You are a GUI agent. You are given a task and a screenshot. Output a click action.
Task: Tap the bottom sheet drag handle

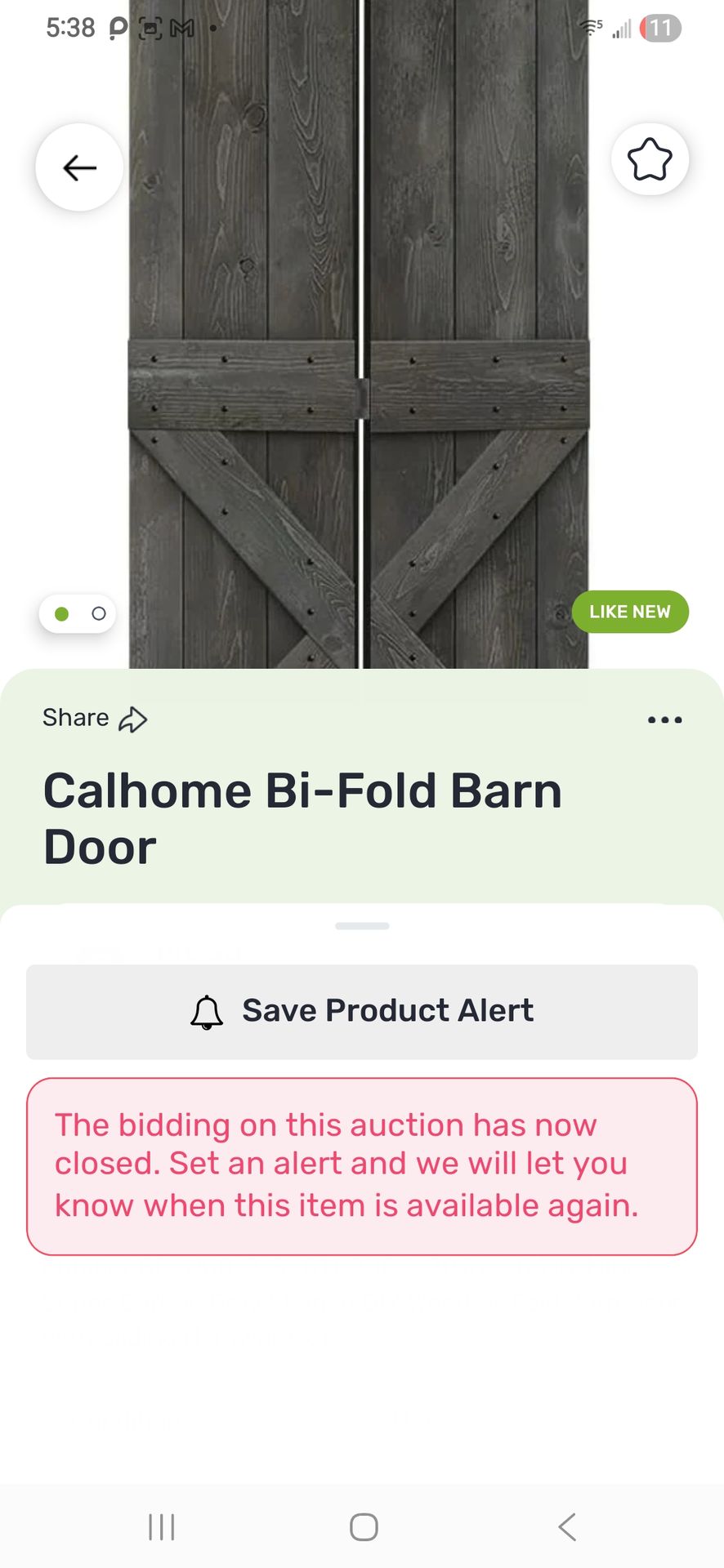362,926
